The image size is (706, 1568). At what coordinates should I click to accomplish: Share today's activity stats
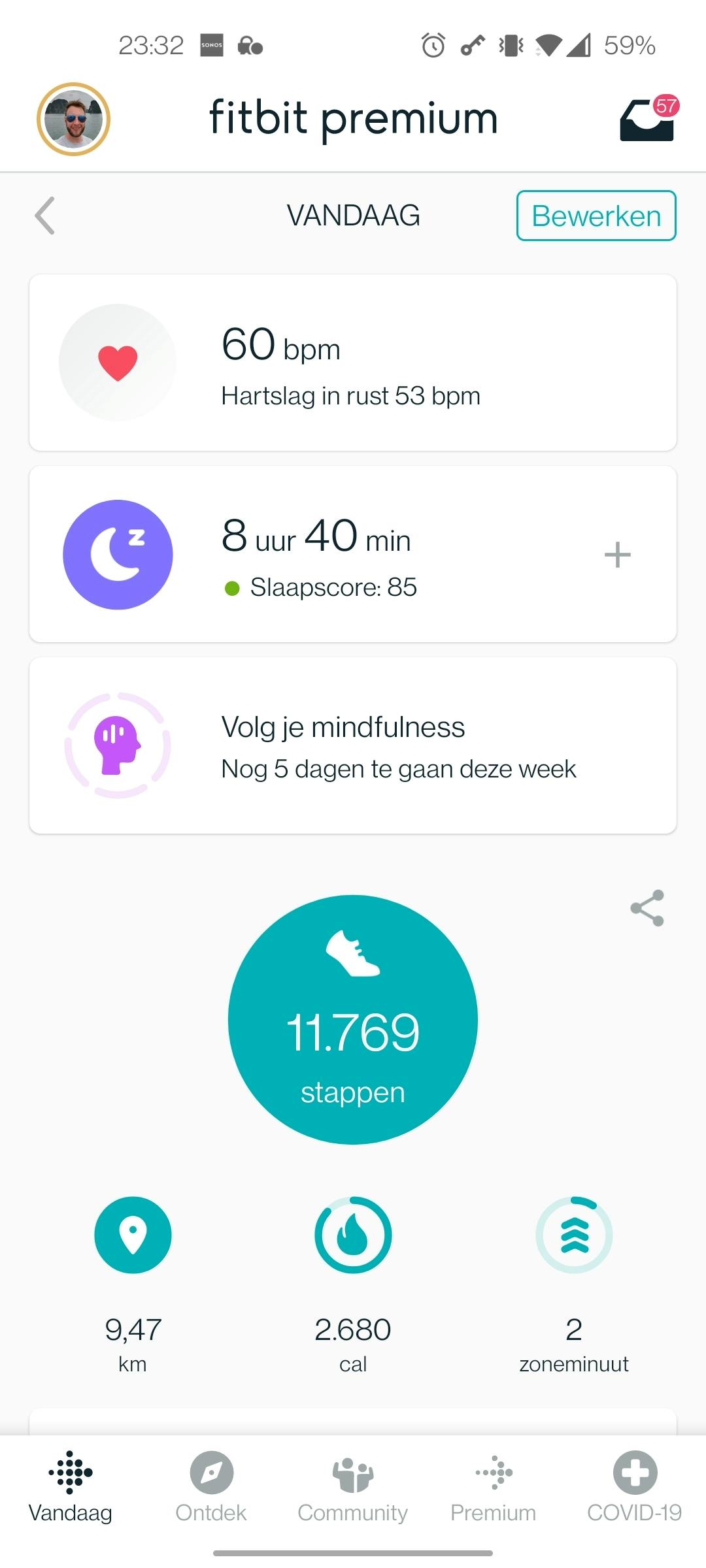(x=647, y=908)
